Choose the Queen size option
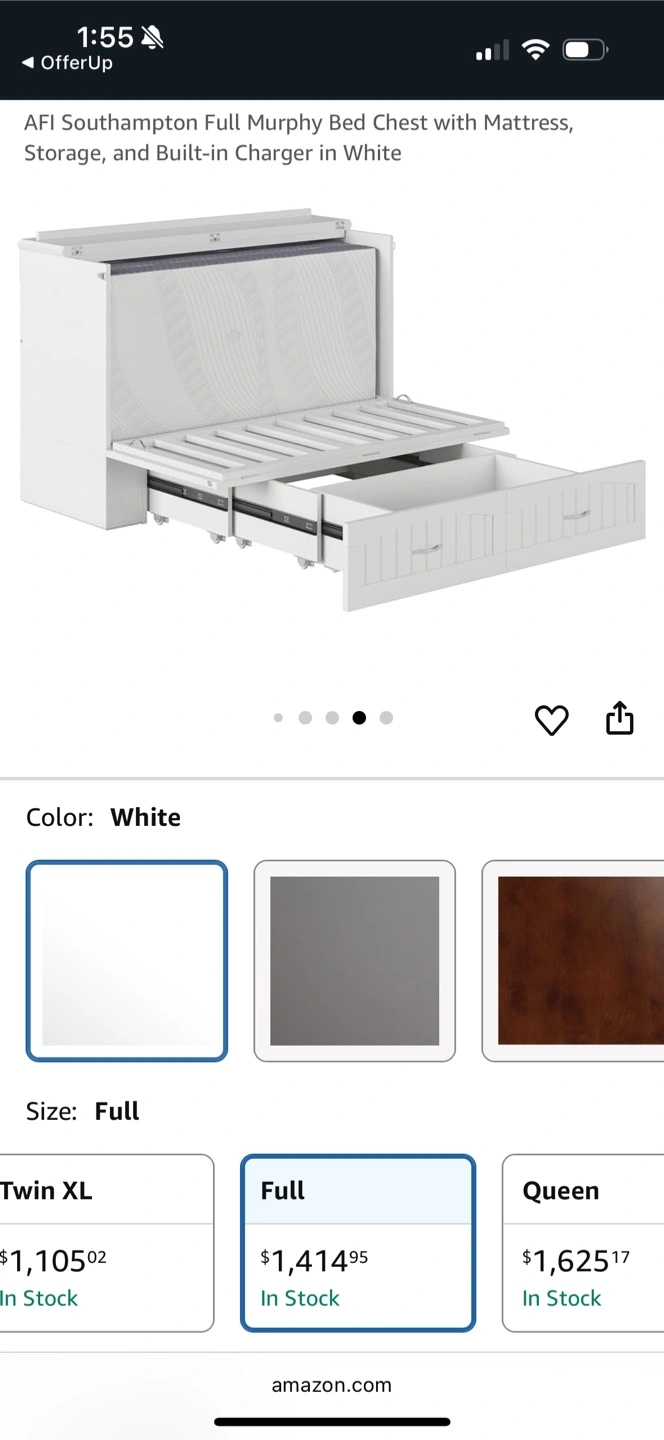 pos(583,1243)
